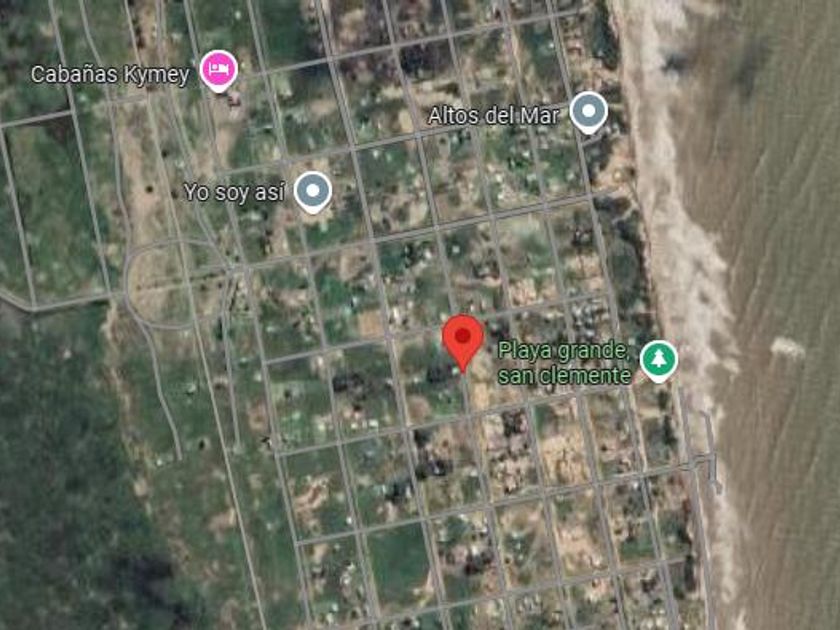This screenshot has width=840, height=630.
Task: Open the Cabañas Kymey lodging marker
Action: coord(218,69)
